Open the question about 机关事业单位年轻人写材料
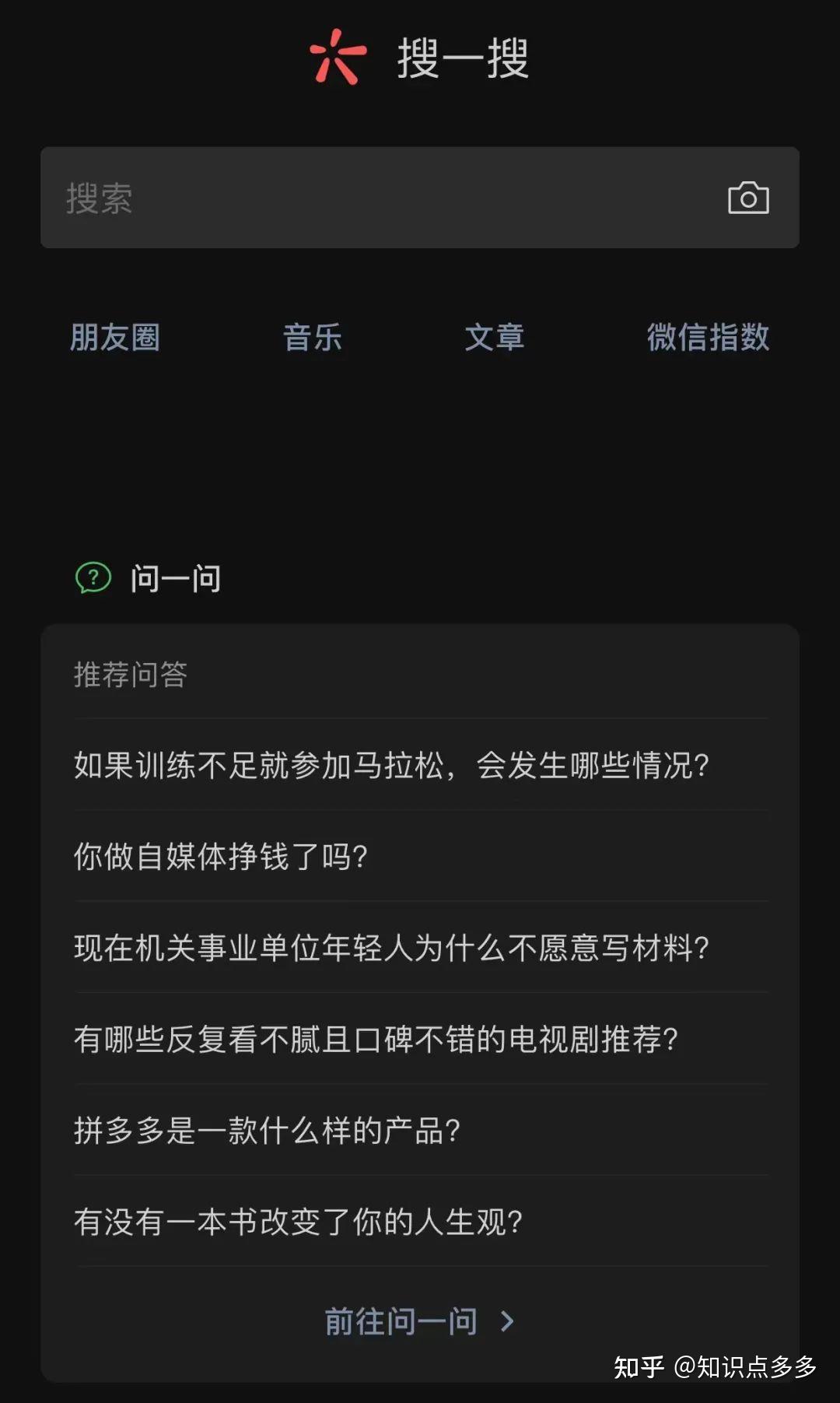This screenshot has width=840, height=1403. coord(420,947)
